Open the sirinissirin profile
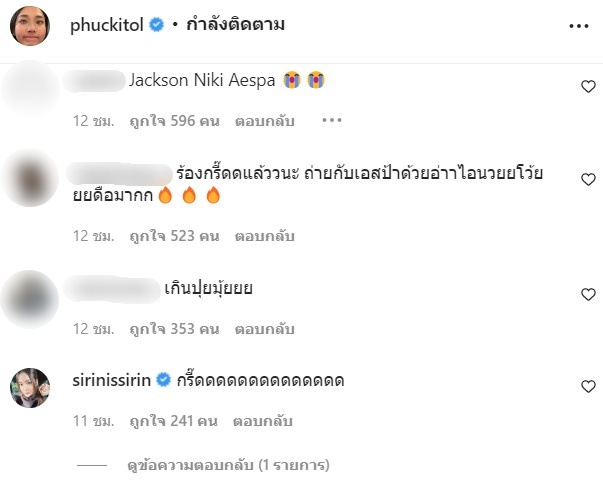This screenshot has height=488, width=603. pyautogui.click(x=107, y=383)
